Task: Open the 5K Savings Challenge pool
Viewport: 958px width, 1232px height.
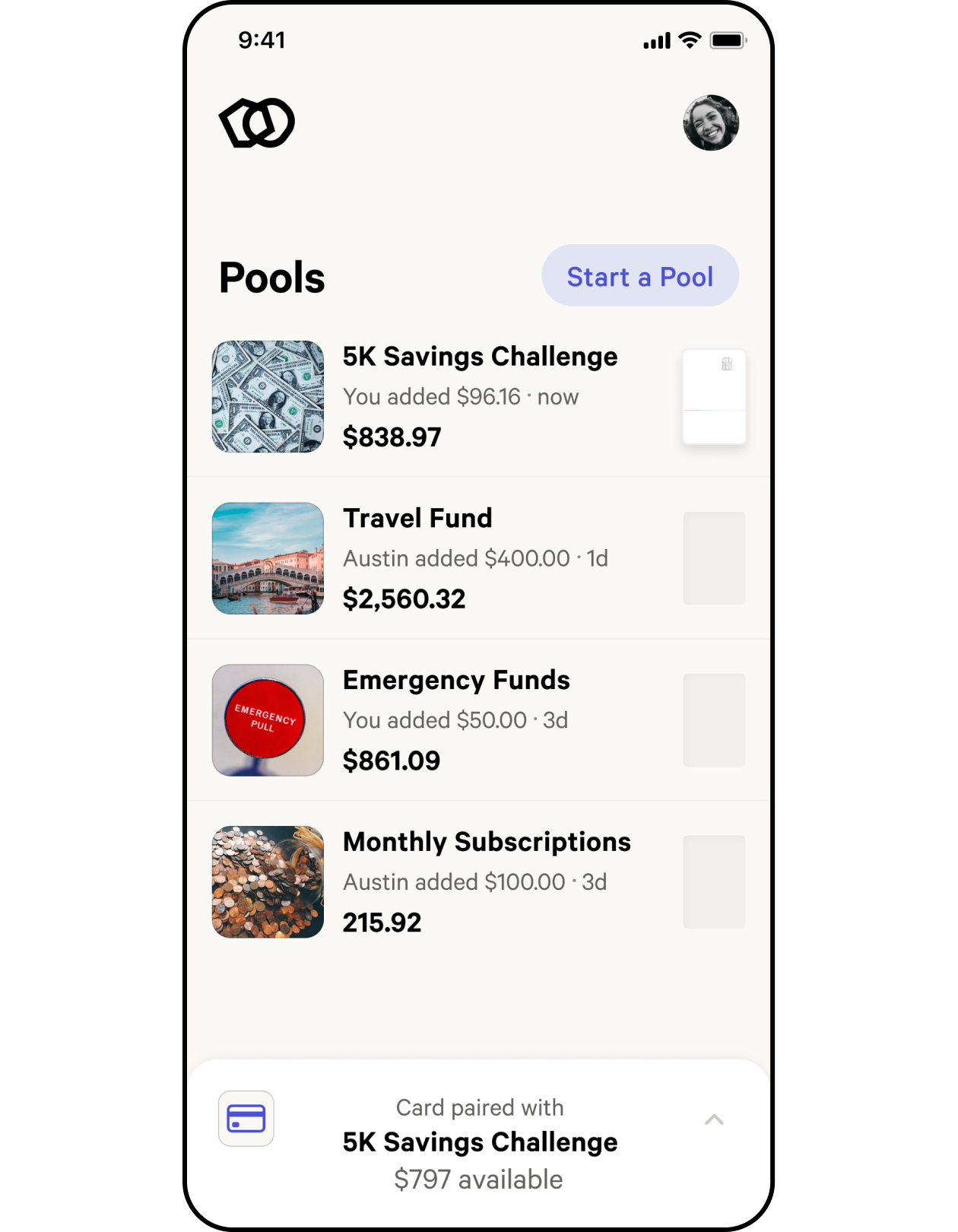Action: [x=479, y=396]
